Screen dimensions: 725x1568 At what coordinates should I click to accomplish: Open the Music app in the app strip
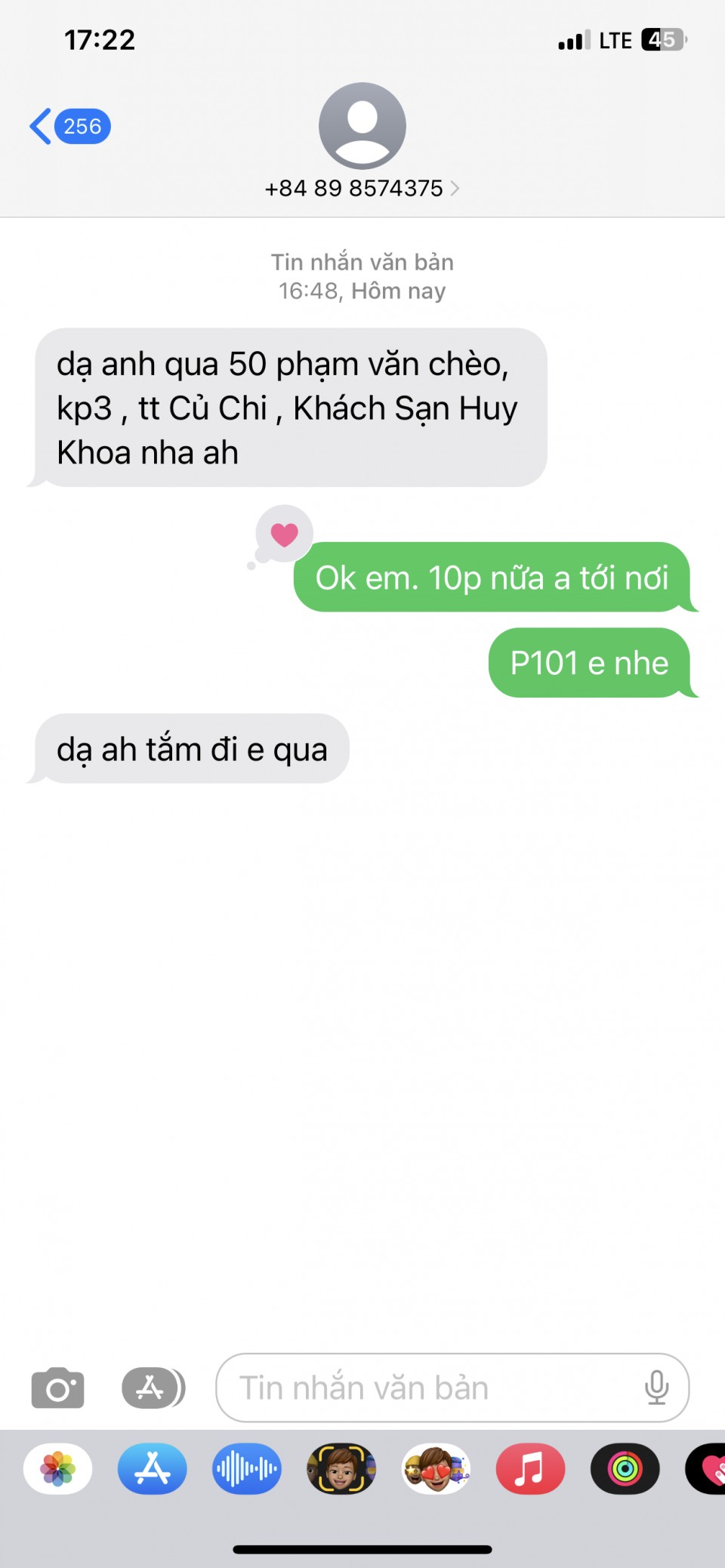(530, 1469)
